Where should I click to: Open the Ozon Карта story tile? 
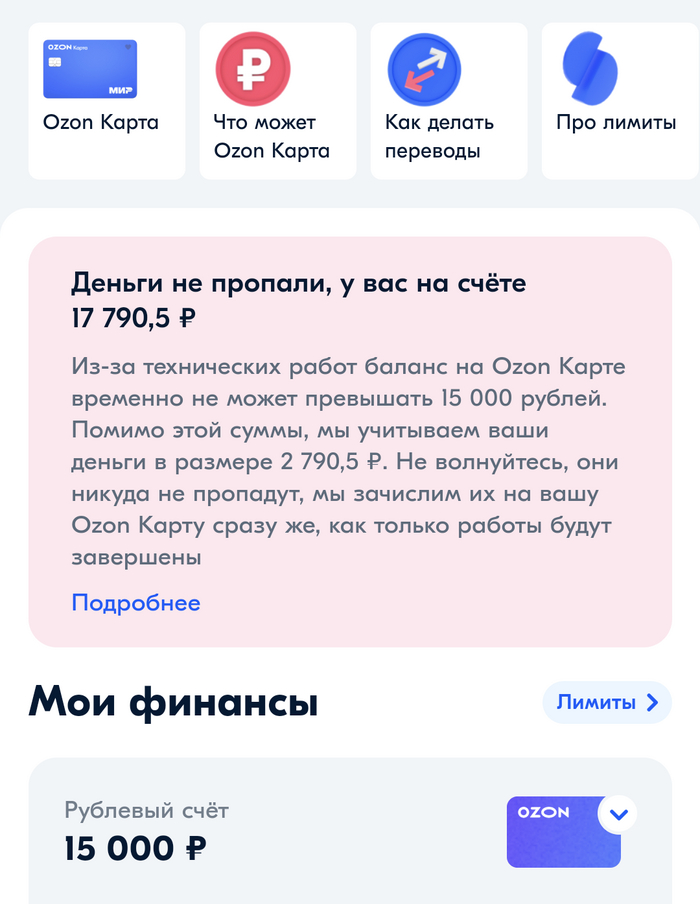point(106,101)
